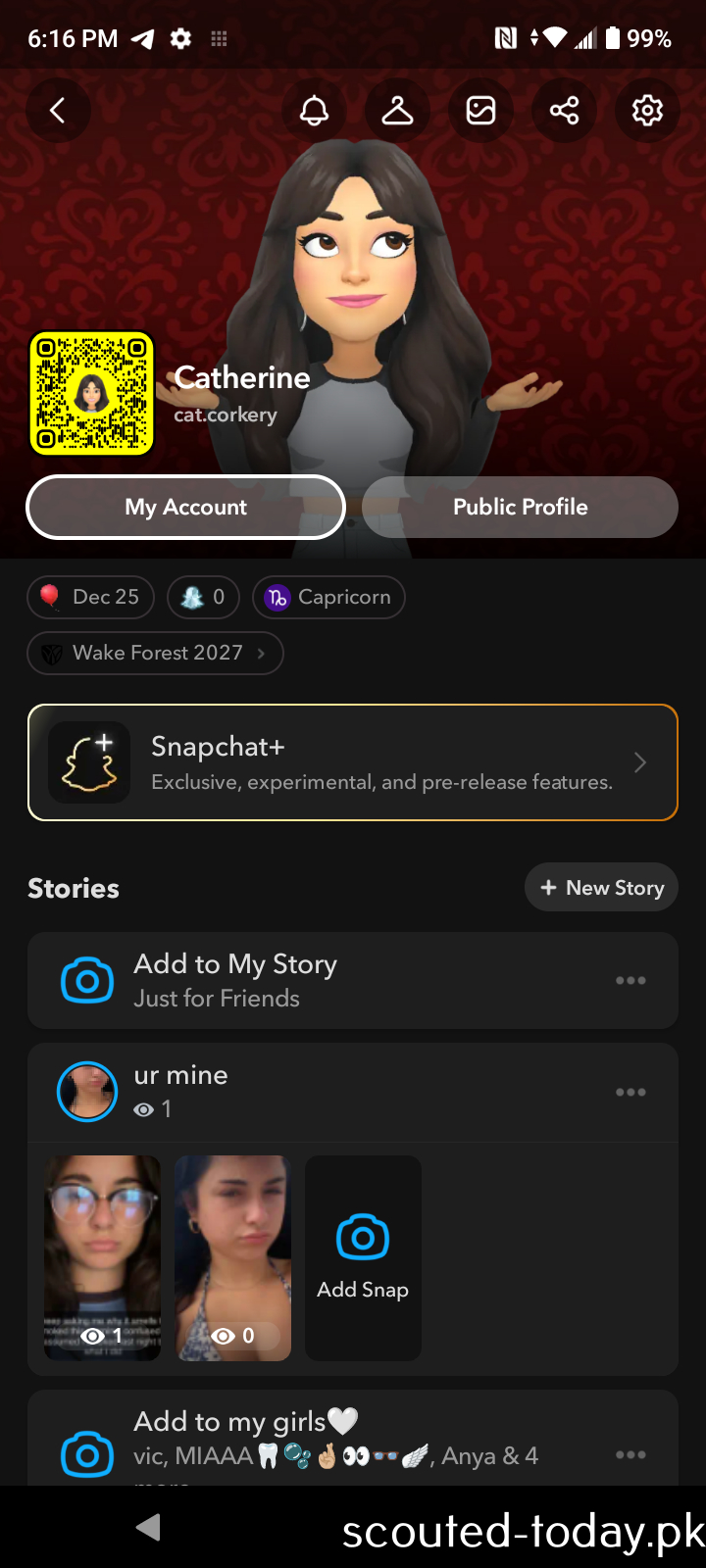Tap the system back button
Image resolution: width=706 pixels, height=1568 pixels.
148,1527
